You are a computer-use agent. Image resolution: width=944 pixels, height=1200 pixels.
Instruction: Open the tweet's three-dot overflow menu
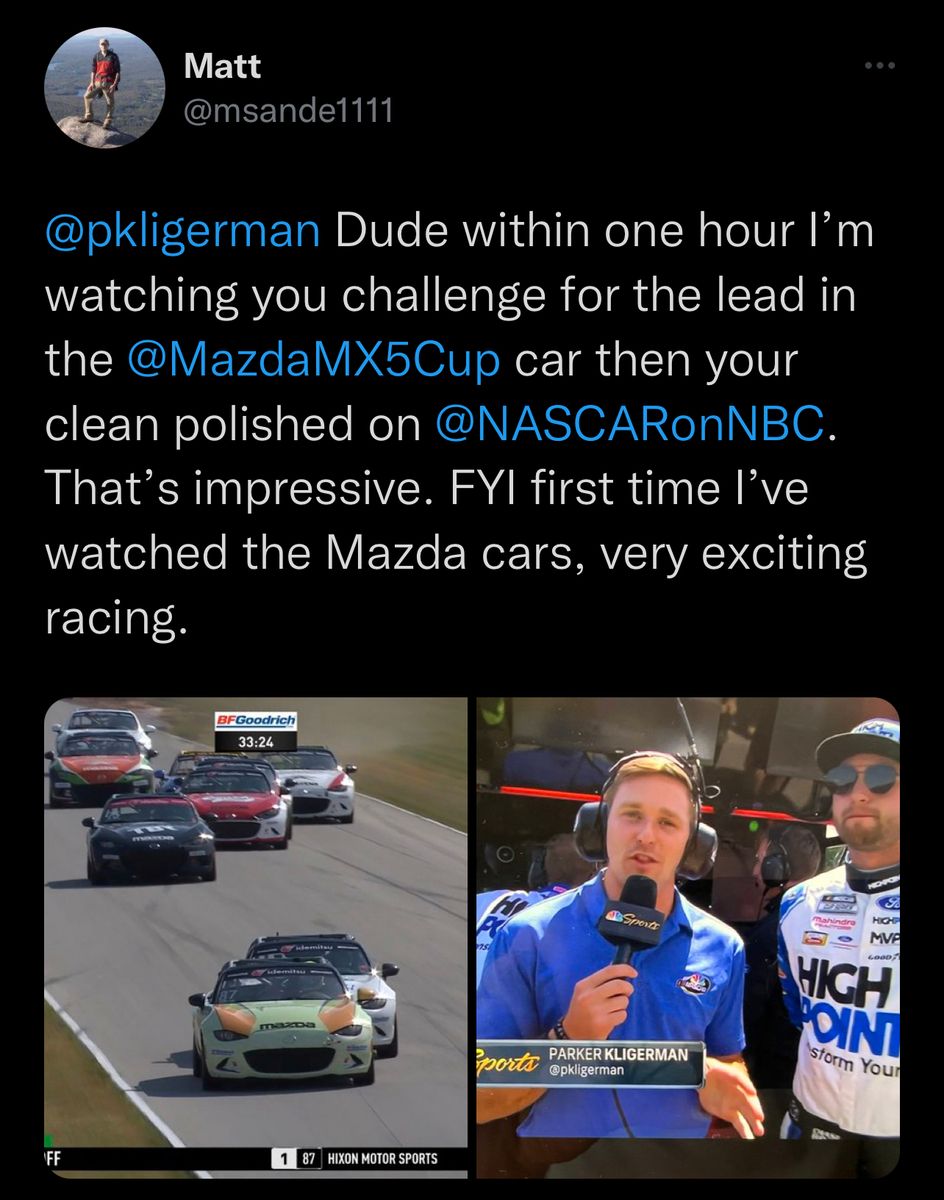[879, 66]
